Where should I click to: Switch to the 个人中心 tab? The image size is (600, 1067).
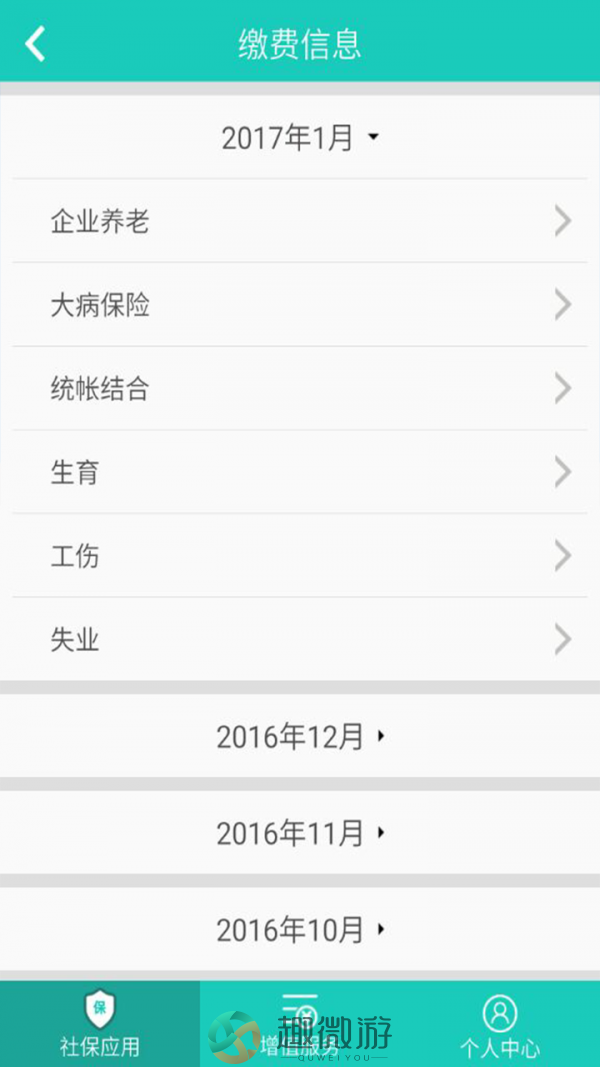500,1023
